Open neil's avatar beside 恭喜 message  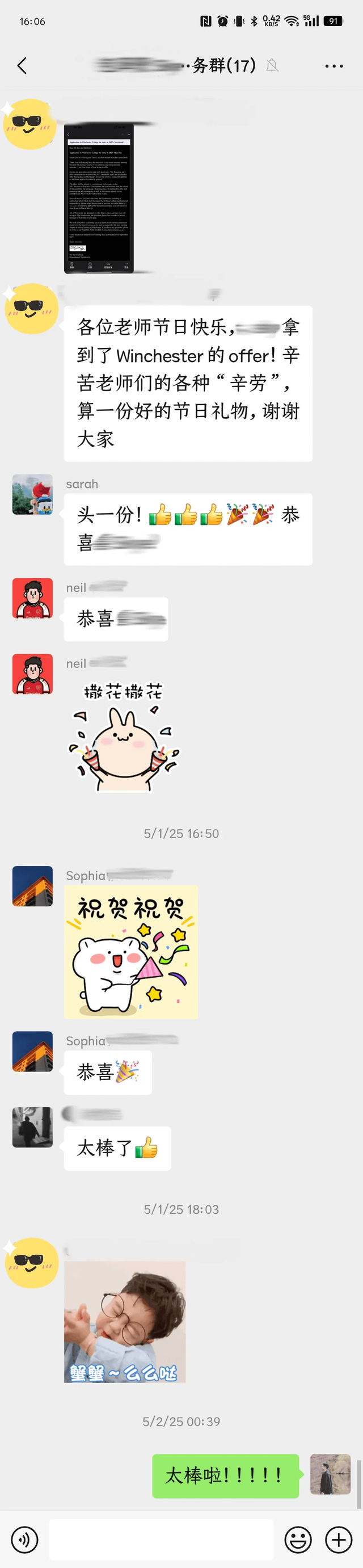[x=33, y=598]
